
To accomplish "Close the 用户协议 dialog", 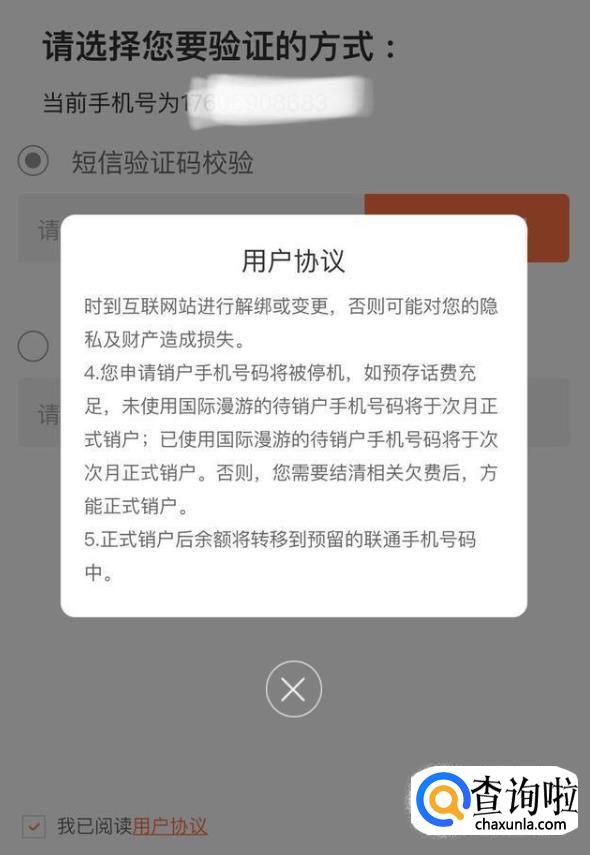I will pos(294,689).
